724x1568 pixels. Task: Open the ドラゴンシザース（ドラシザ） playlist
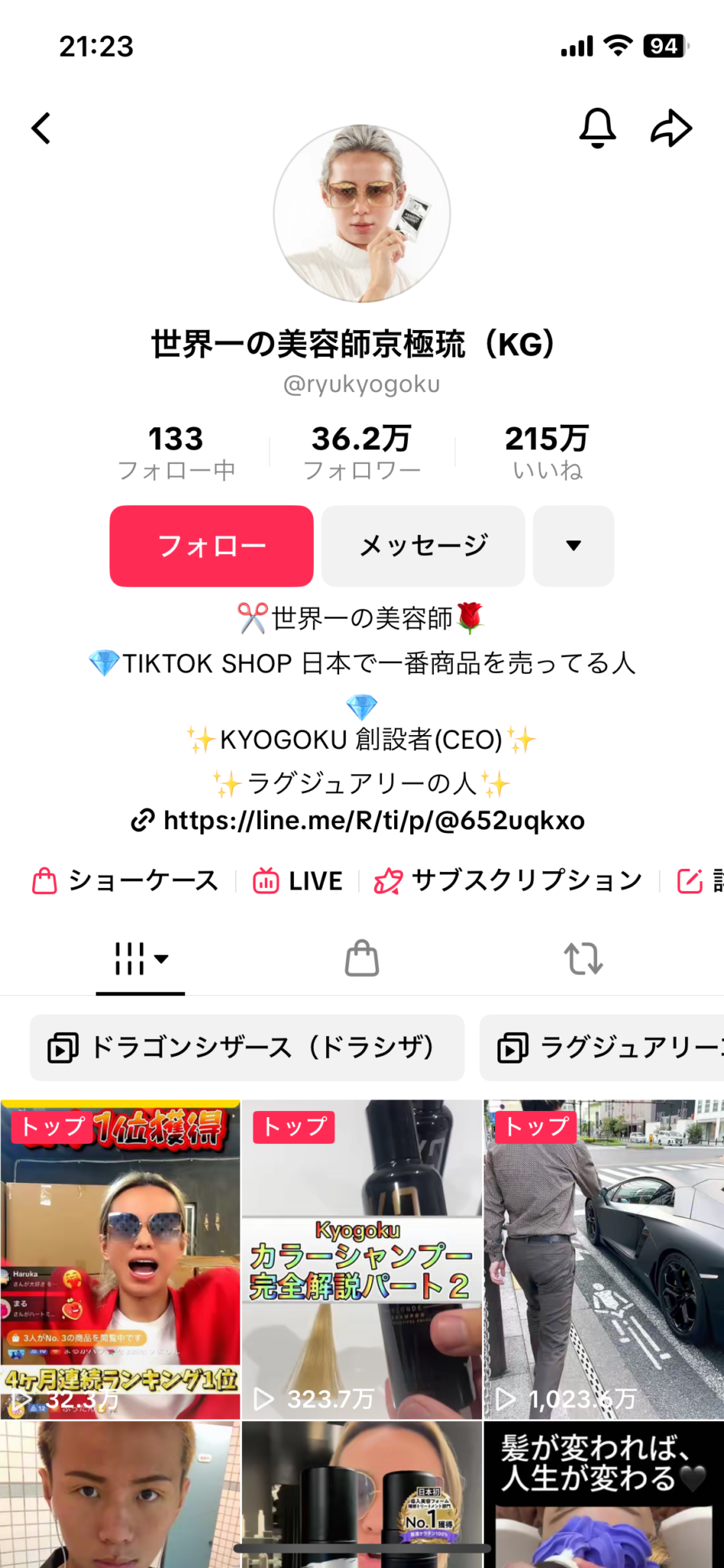[x=246, y=1047]
